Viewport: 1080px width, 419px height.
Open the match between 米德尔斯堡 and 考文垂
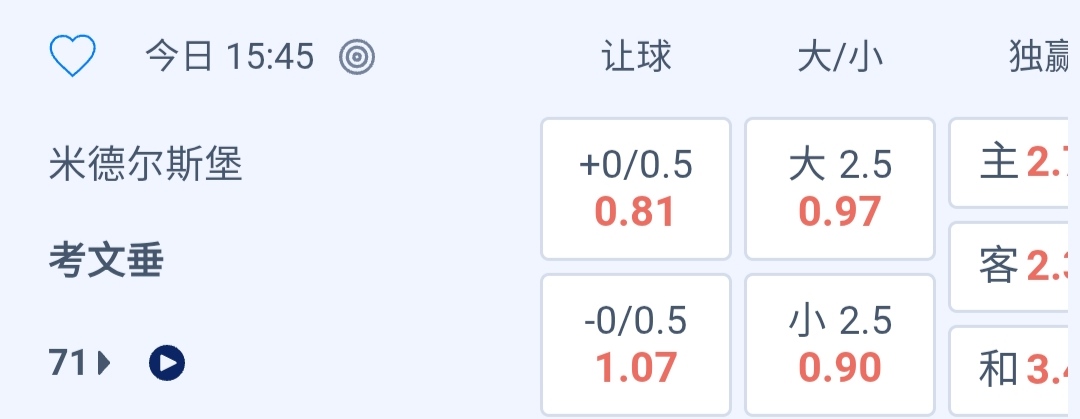[x=146, y=213]
